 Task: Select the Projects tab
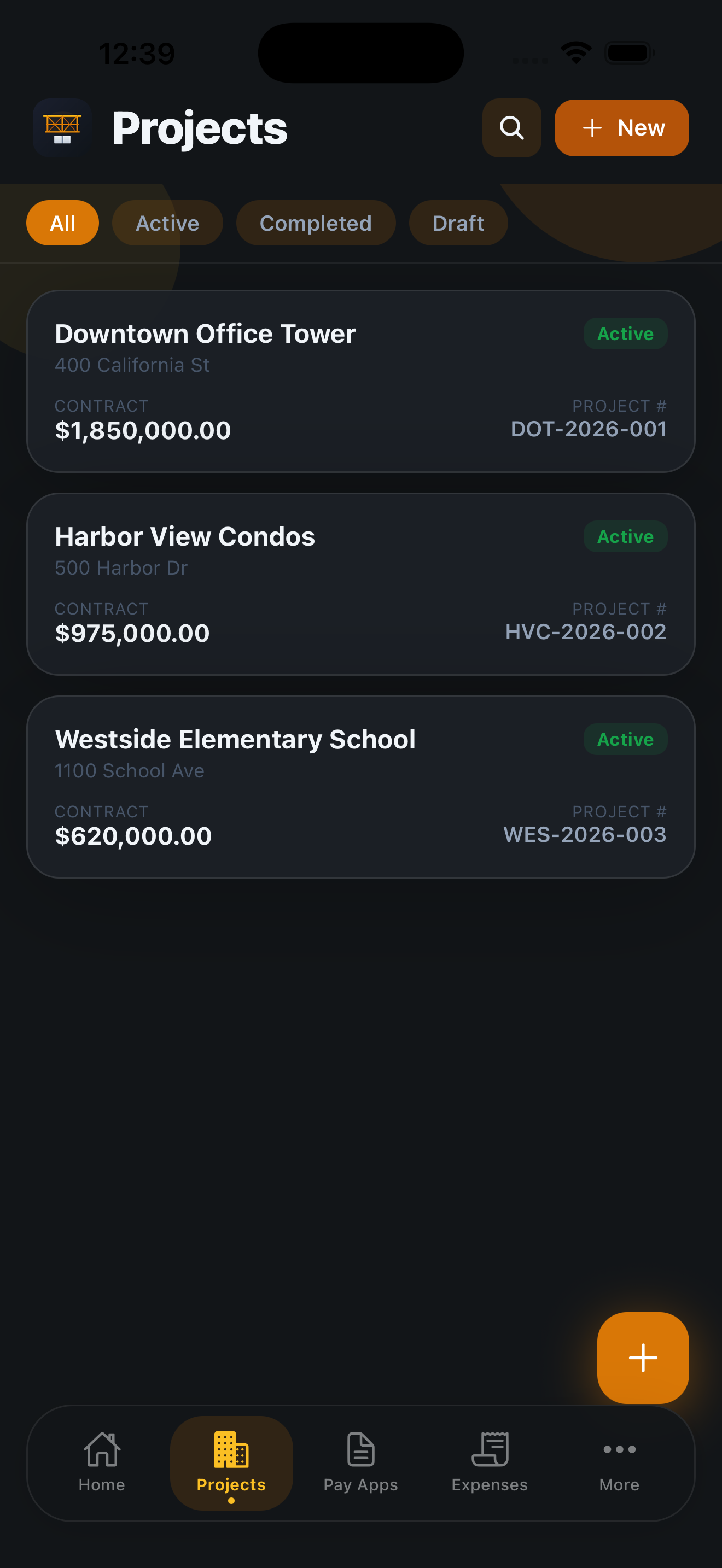click(x=231, y=1462)
